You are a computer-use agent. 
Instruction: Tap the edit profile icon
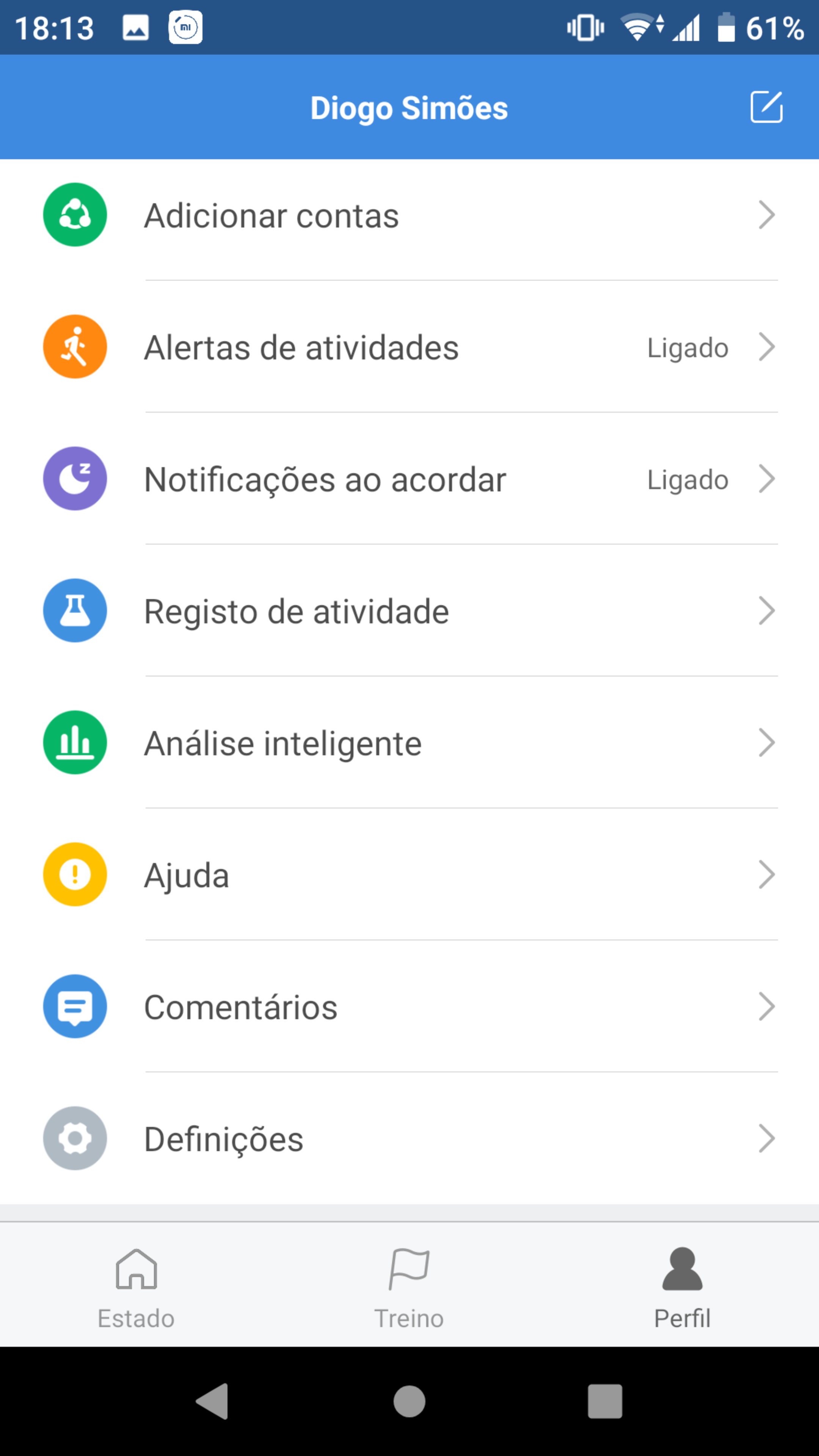tap(766, 107)
